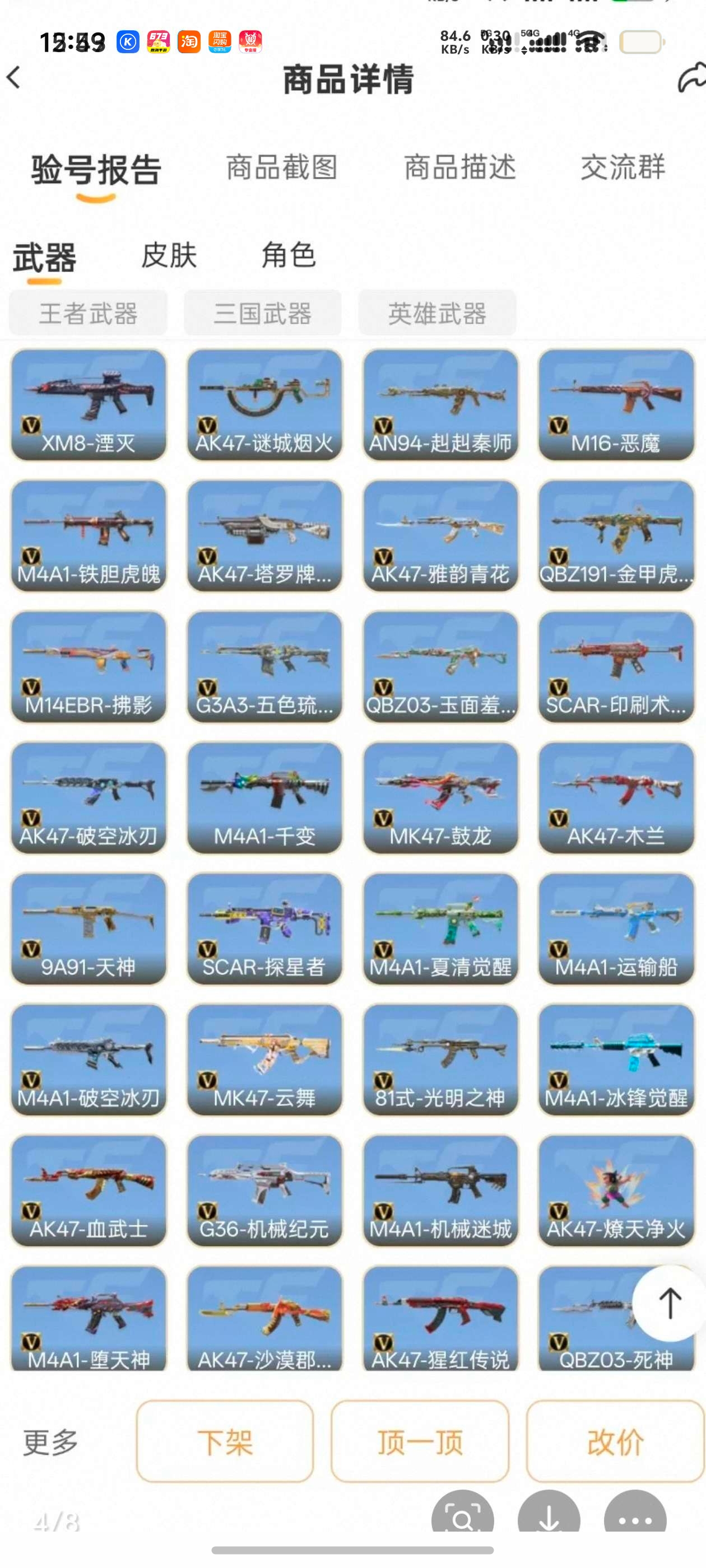Open the 81式-光明之神 weapon tile

coord(440,1060)
